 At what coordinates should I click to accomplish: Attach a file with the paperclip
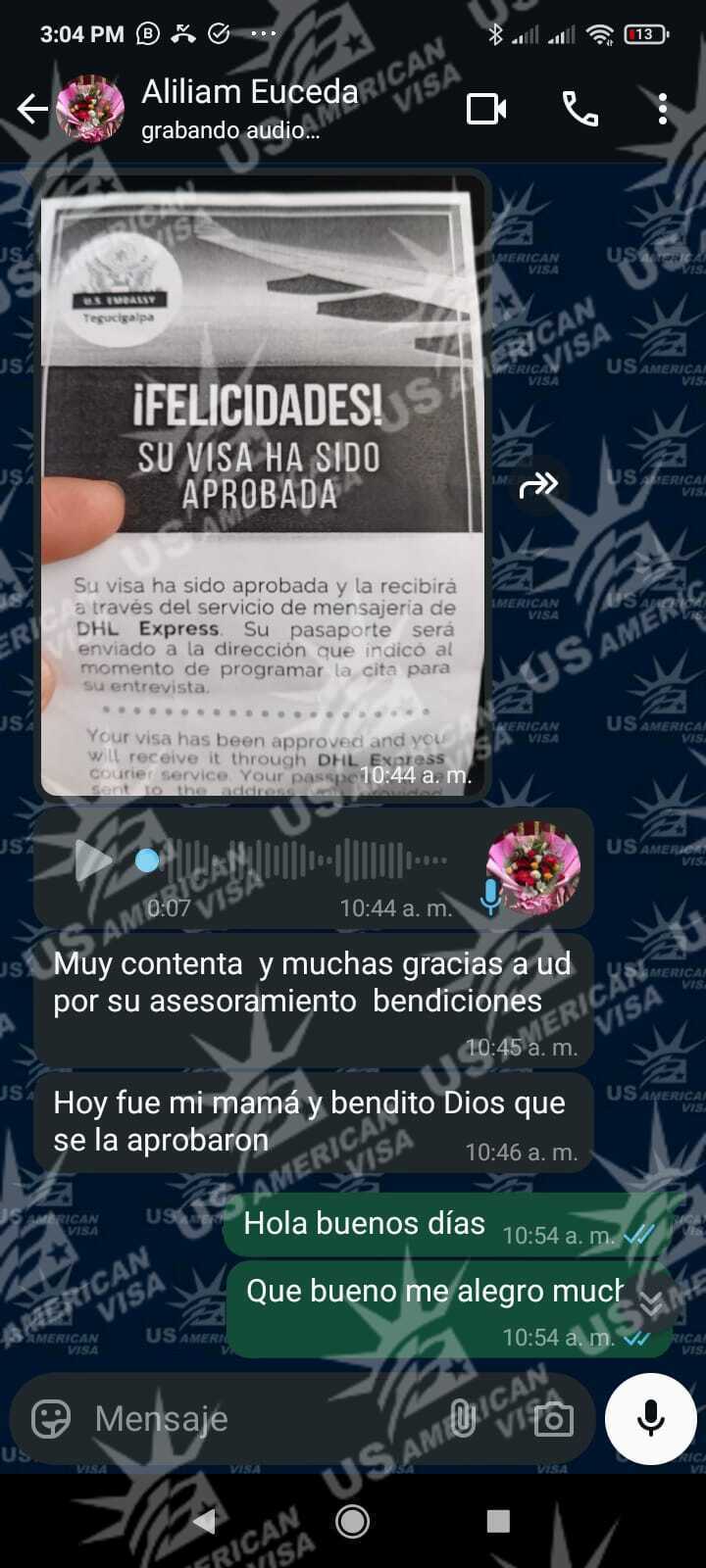(462, 1418)
